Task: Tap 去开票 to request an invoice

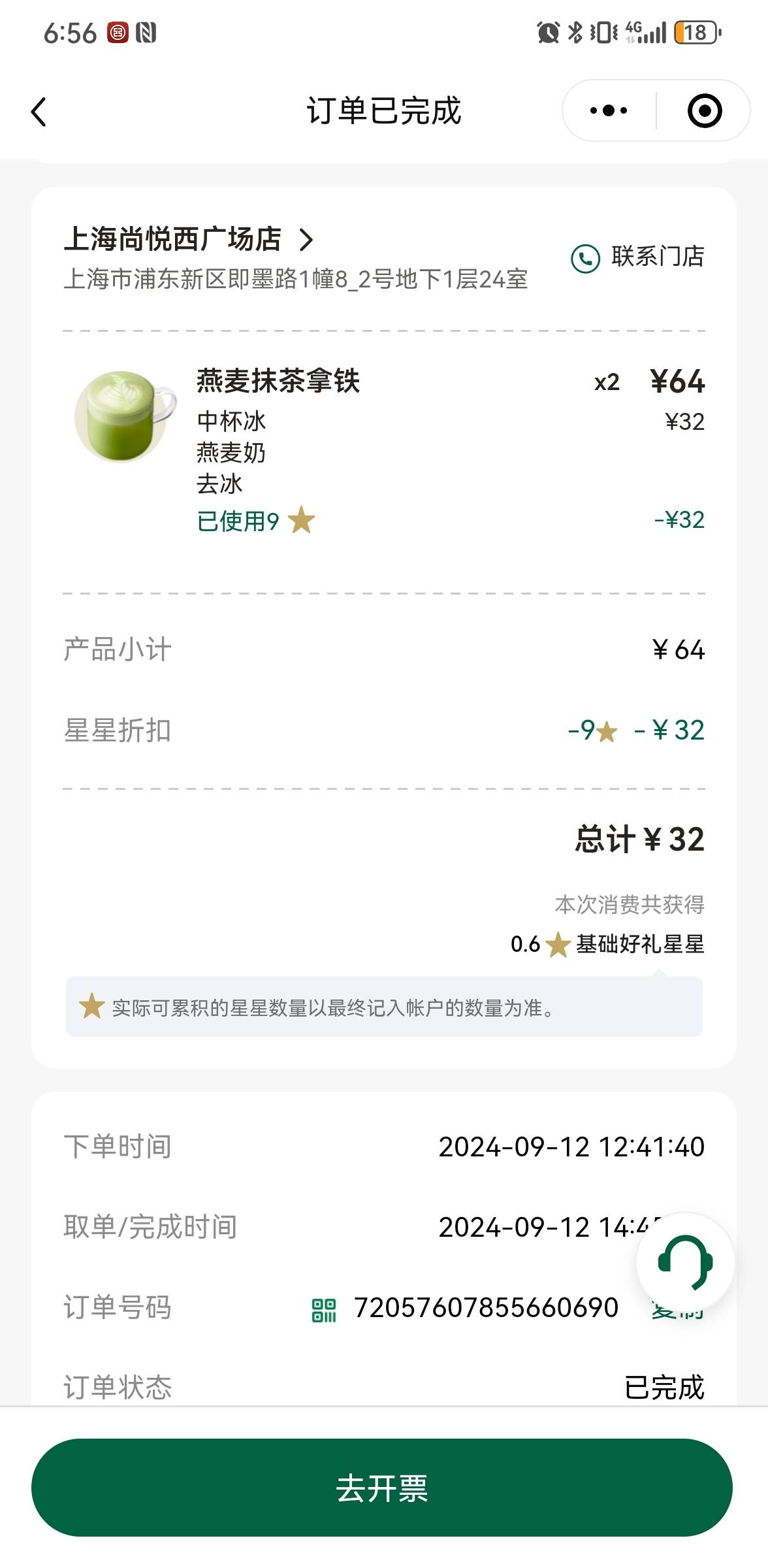Action: (382, 1488)
